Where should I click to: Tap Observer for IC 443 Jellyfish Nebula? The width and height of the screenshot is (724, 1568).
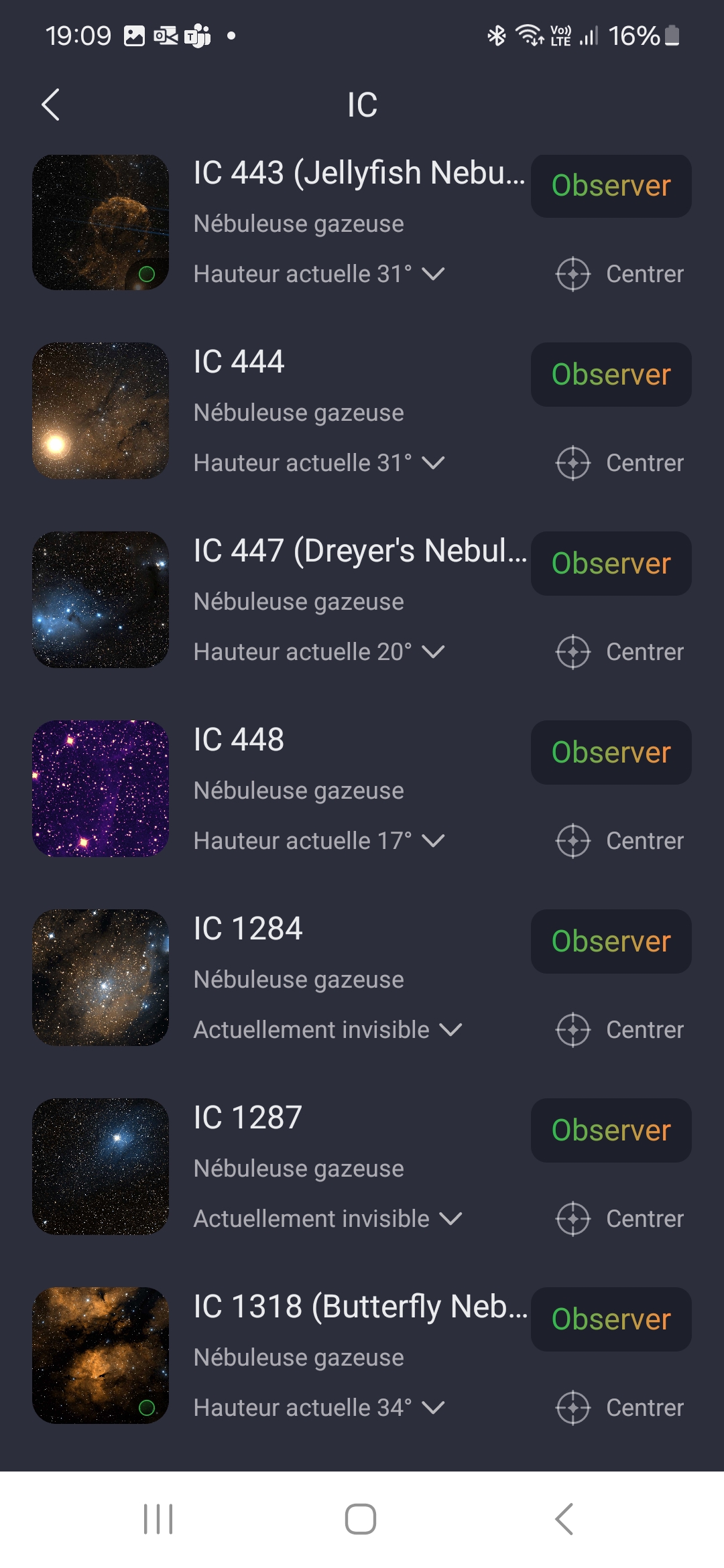[x=611, y=186]
